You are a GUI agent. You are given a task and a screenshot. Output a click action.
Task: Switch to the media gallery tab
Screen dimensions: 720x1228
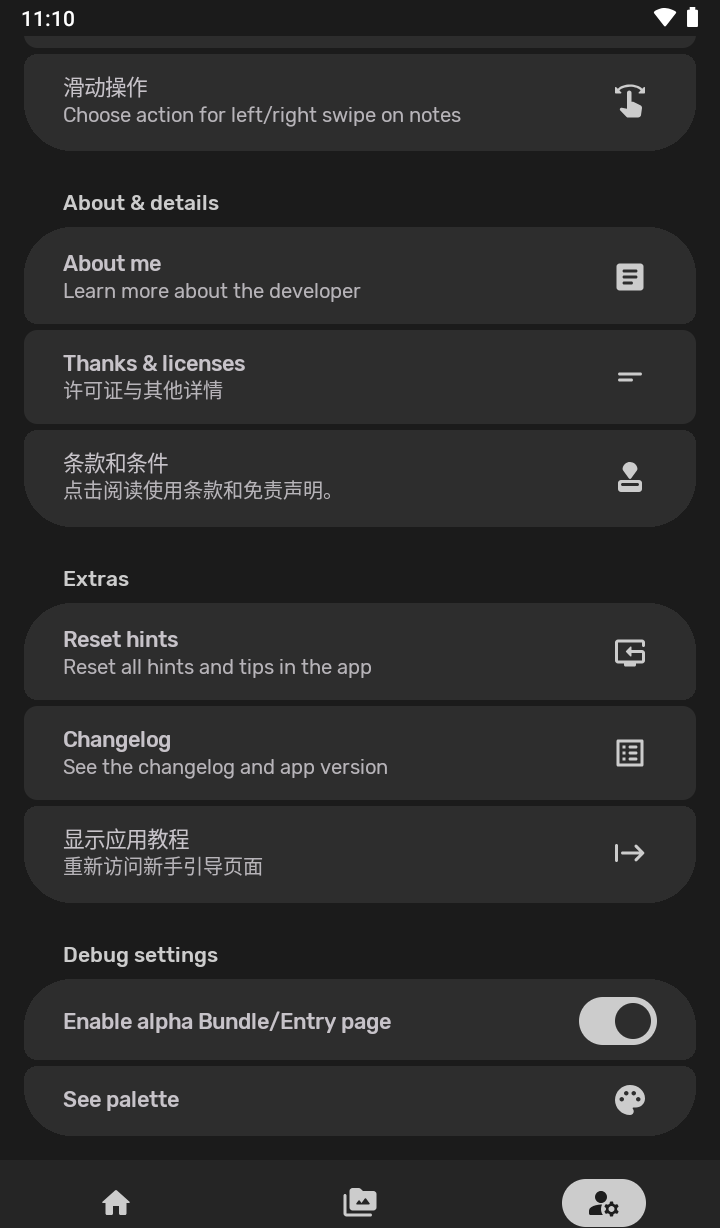click(x=360, y=1202)
